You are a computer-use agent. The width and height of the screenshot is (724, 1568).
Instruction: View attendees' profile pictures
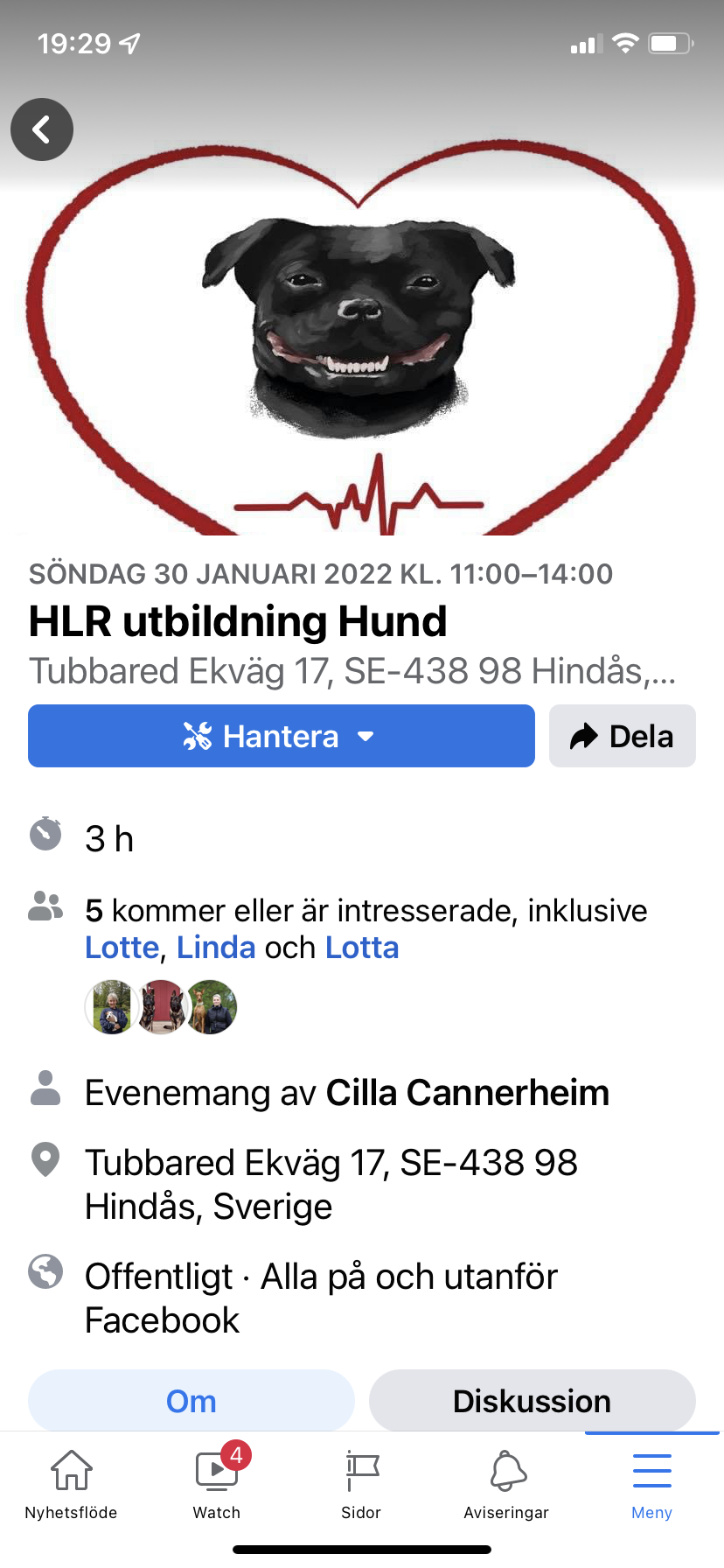click(161, 1007)
